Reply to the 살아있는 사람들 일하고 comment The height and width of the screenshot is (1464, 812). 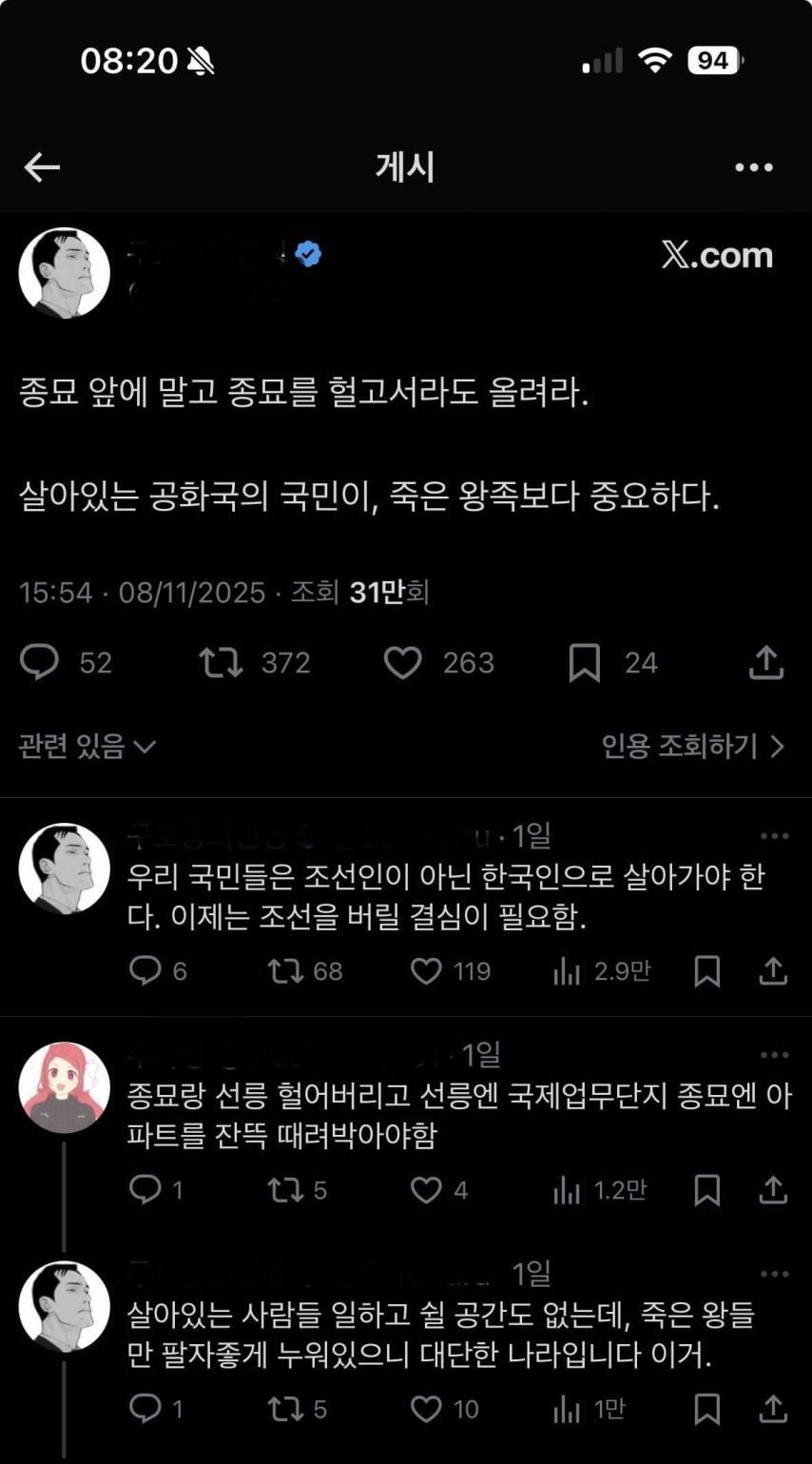click(145, 1409)
